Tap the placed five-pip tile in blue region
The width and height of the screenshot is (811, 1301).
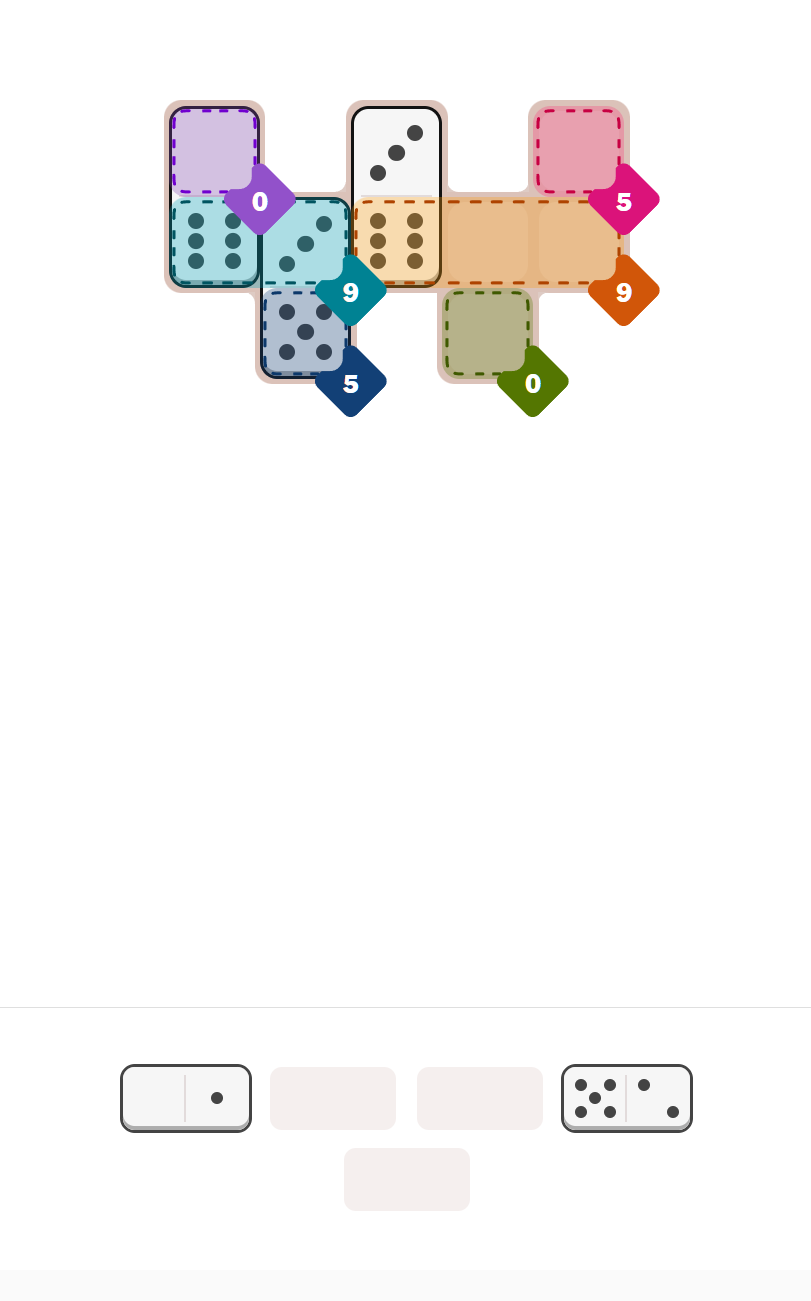click(x=305, y=332)
